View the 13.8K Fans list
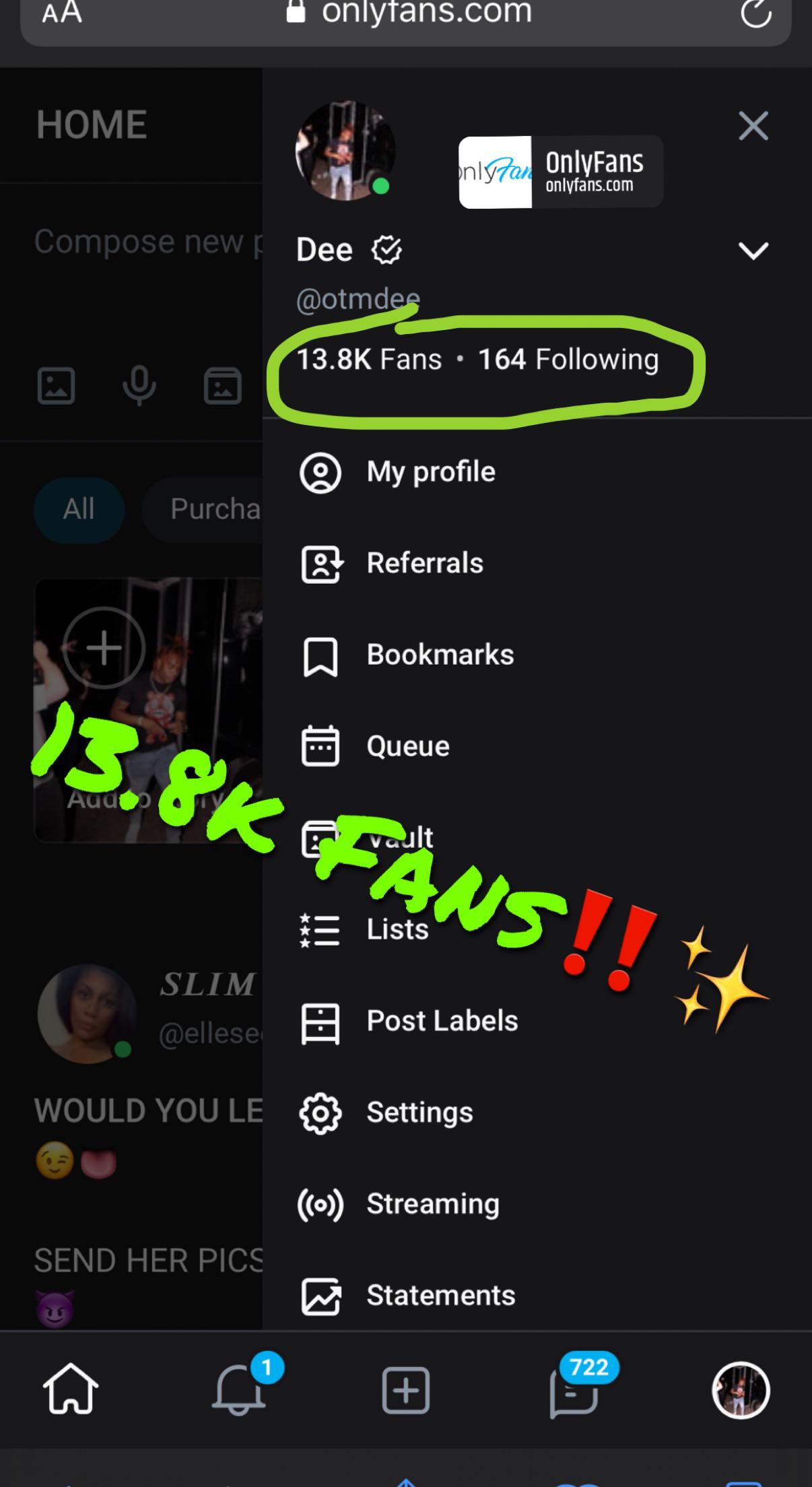Screen dimensions: 812x1487 [369, 360]
